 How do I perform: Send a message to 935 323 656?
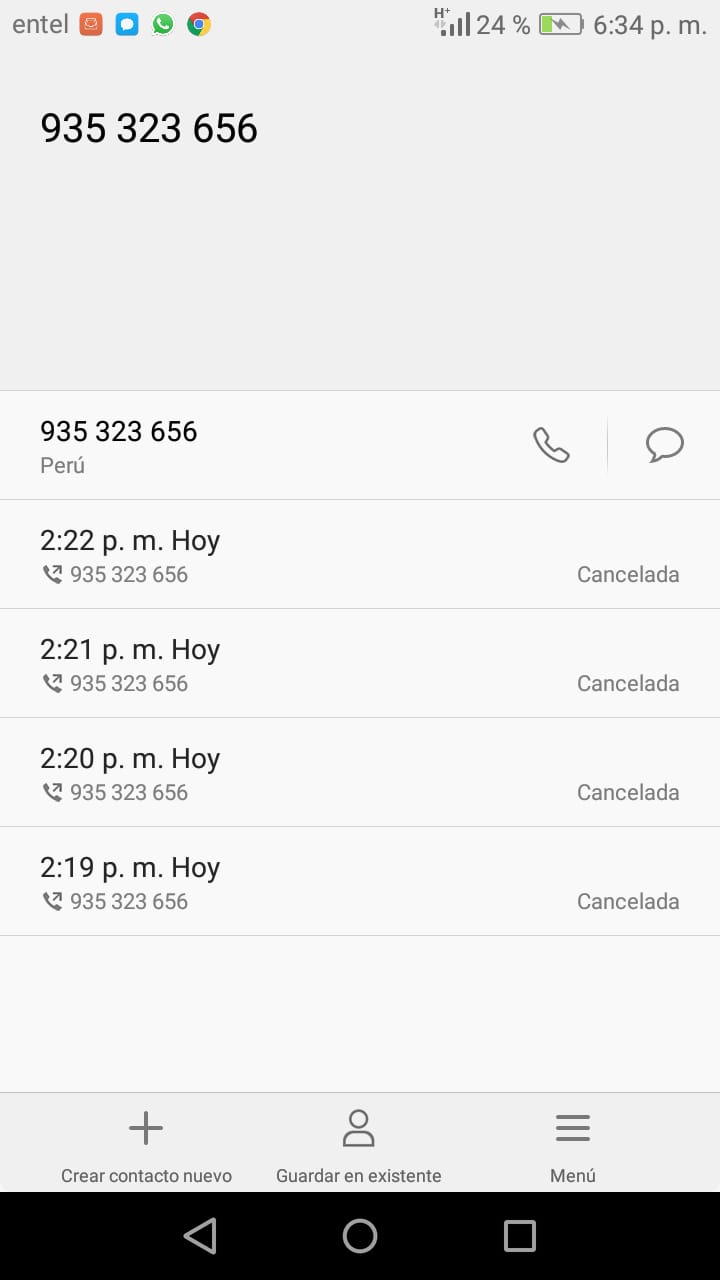tap(665, 445)
